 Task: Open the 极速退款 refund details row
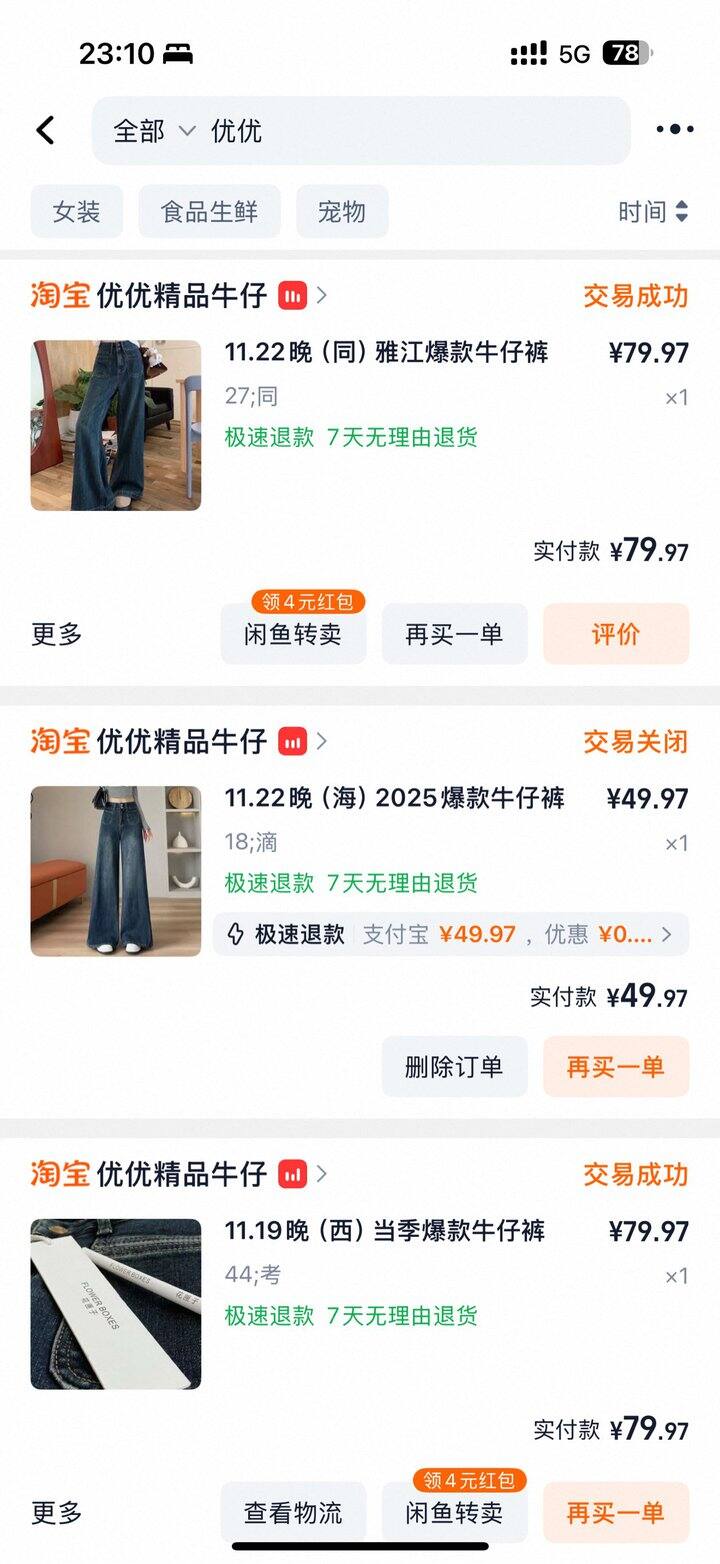[451, 935]
